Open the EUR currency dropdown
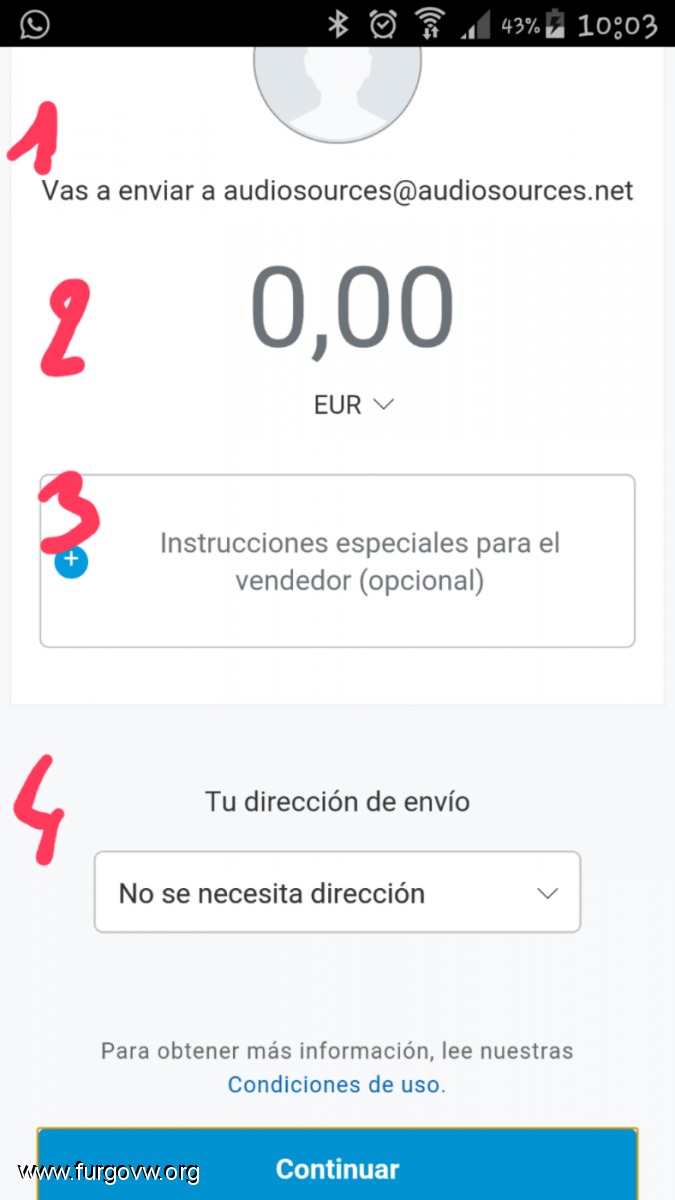Image resolution: width=675 pixels, height=1200 pixels. [354, 405]
